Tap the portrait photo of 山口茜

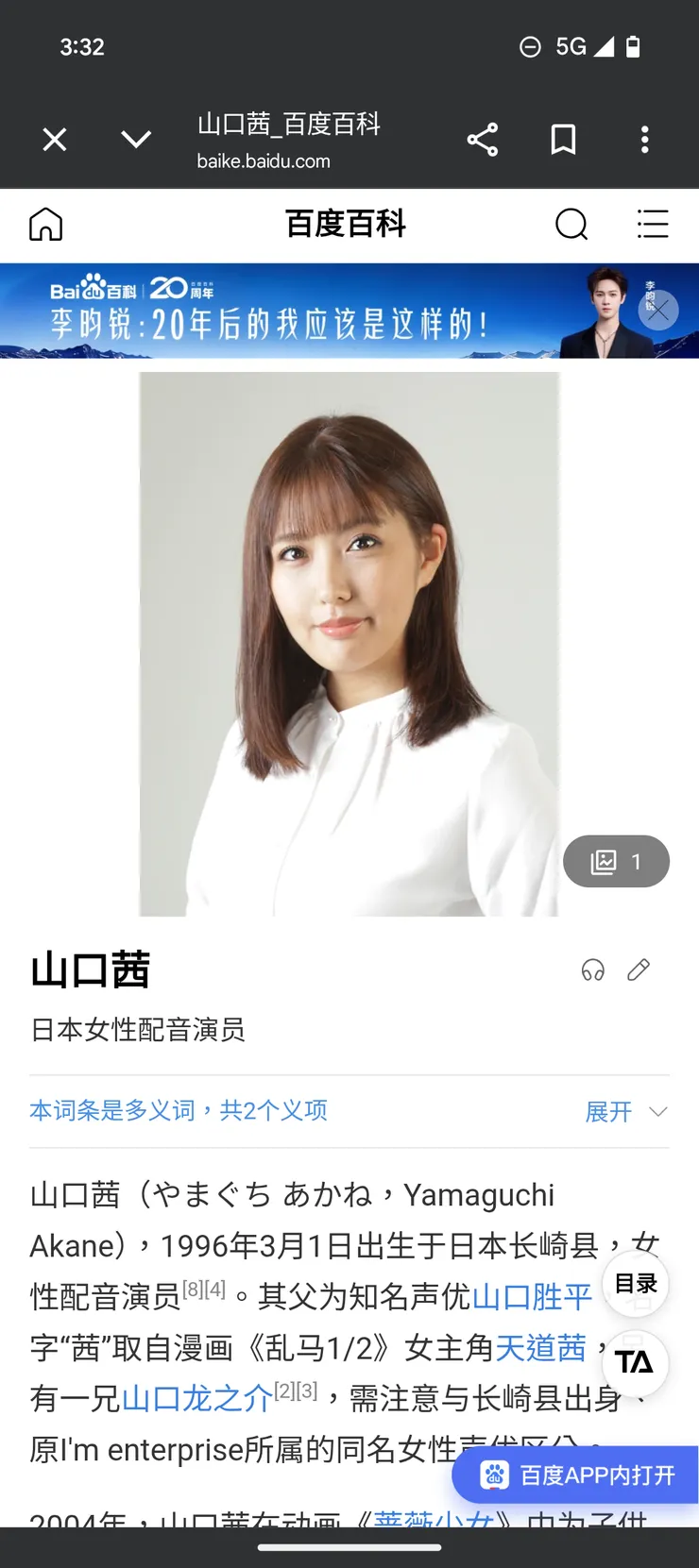tap(349, 642)
